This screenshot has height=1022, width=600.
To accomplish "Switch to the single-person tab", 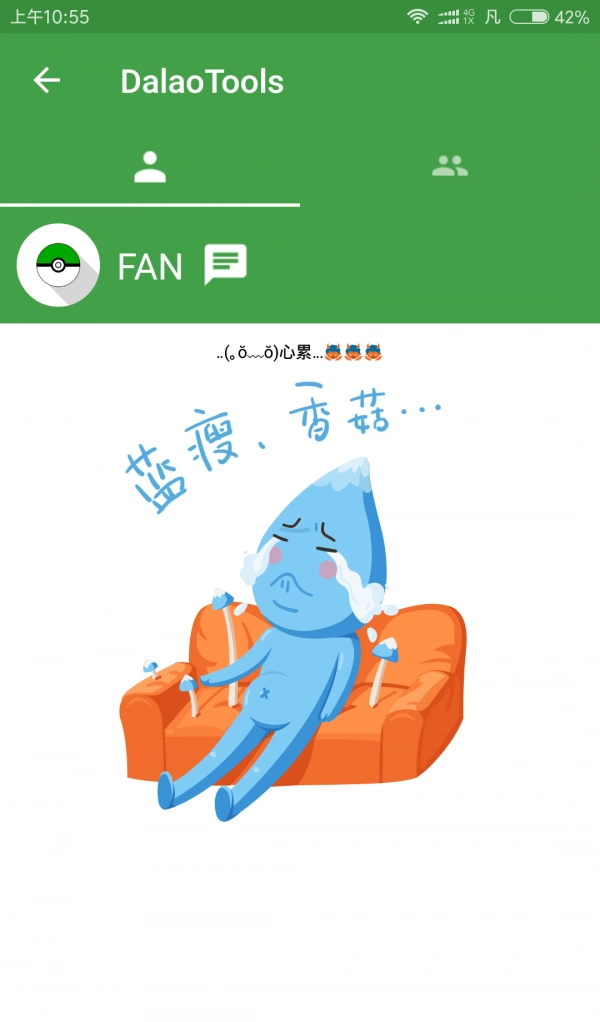I will [x=150, y=167].
